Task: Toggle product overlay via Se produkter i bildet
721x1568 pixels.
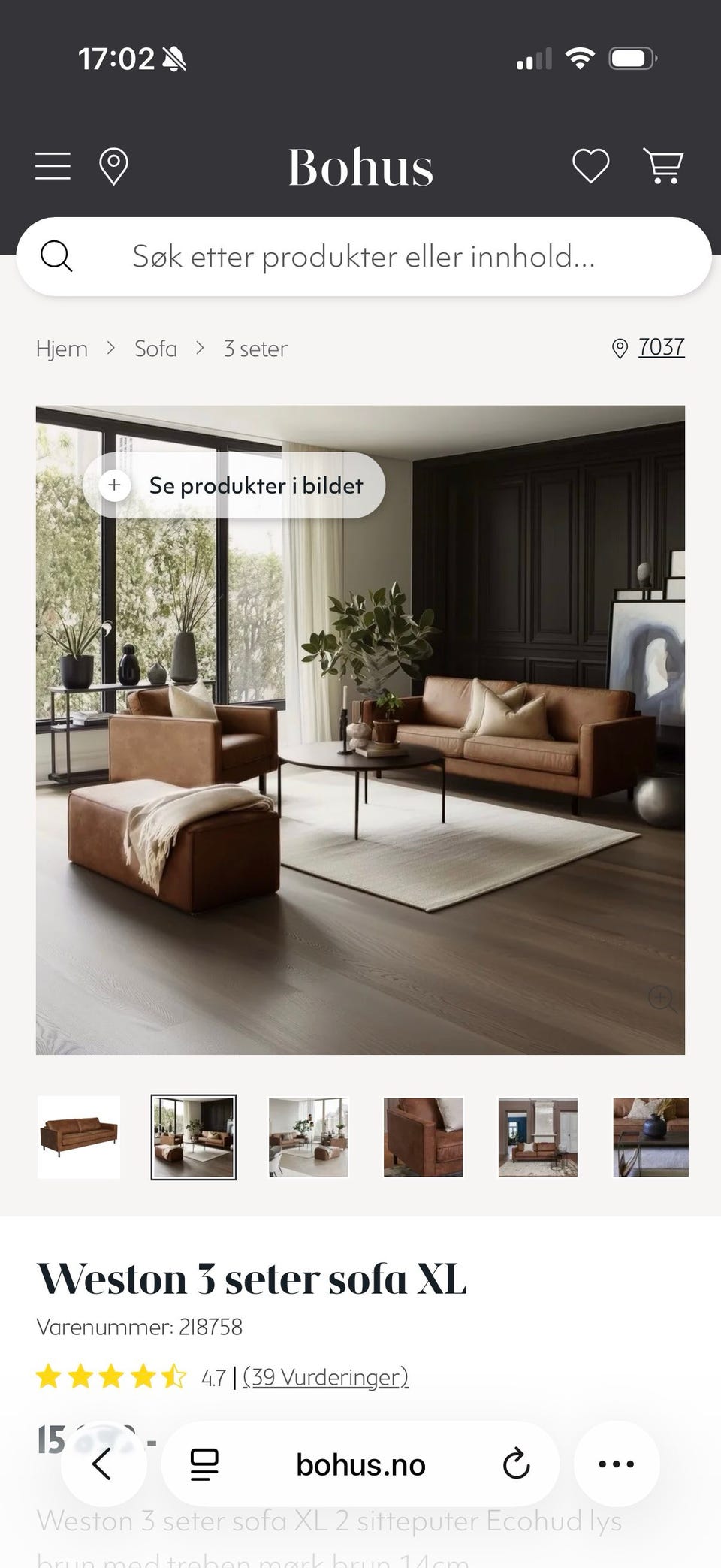Action: point(256,485)
